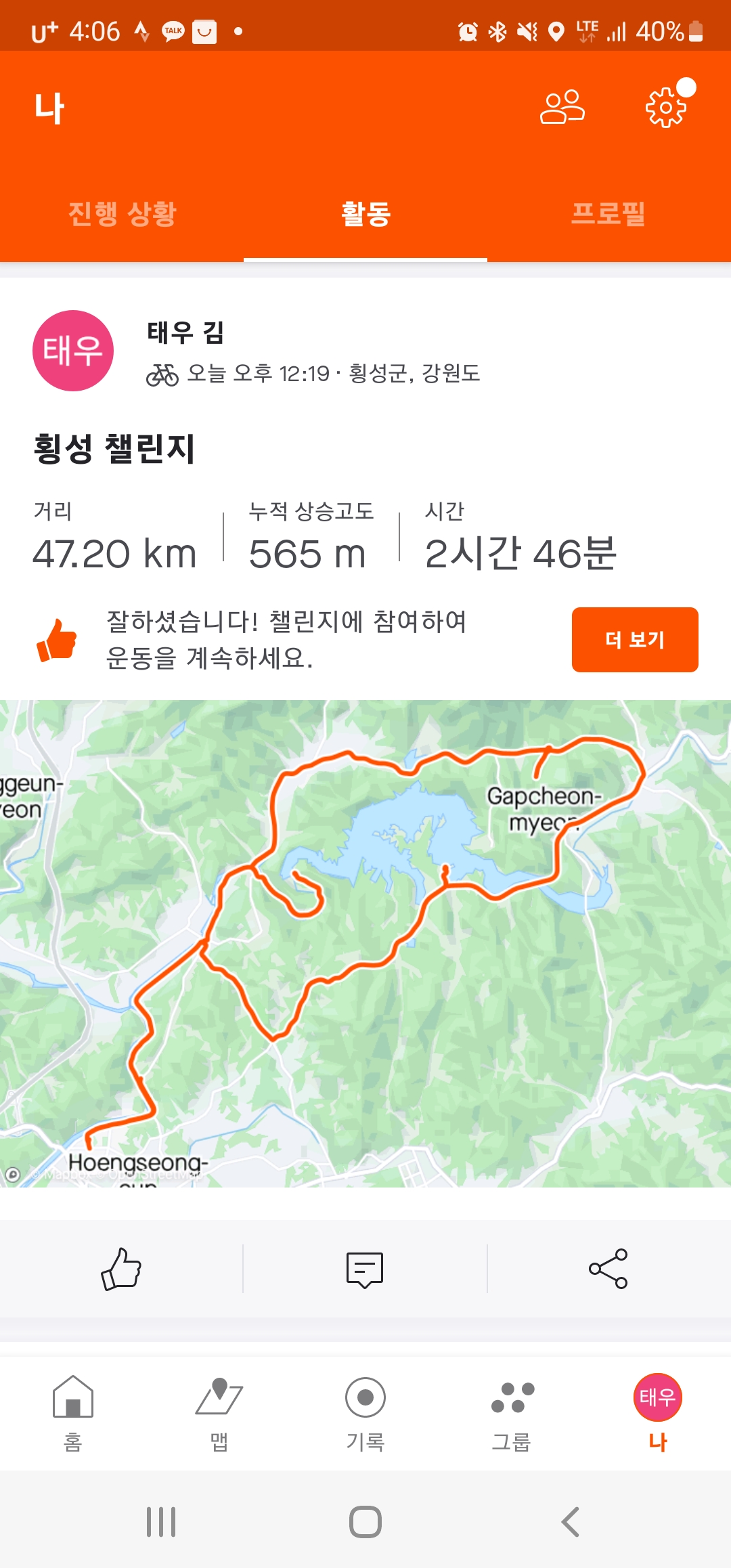
Task: Share the 횡성 챌린지 activity
Action: (x=608, y=1269)
